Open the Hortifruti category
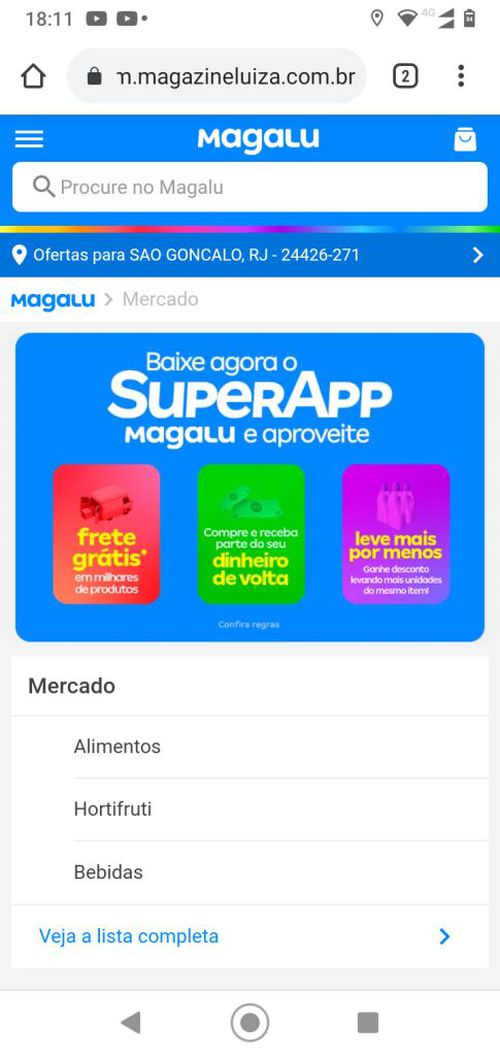500x1056 pixels. point(250,810)
